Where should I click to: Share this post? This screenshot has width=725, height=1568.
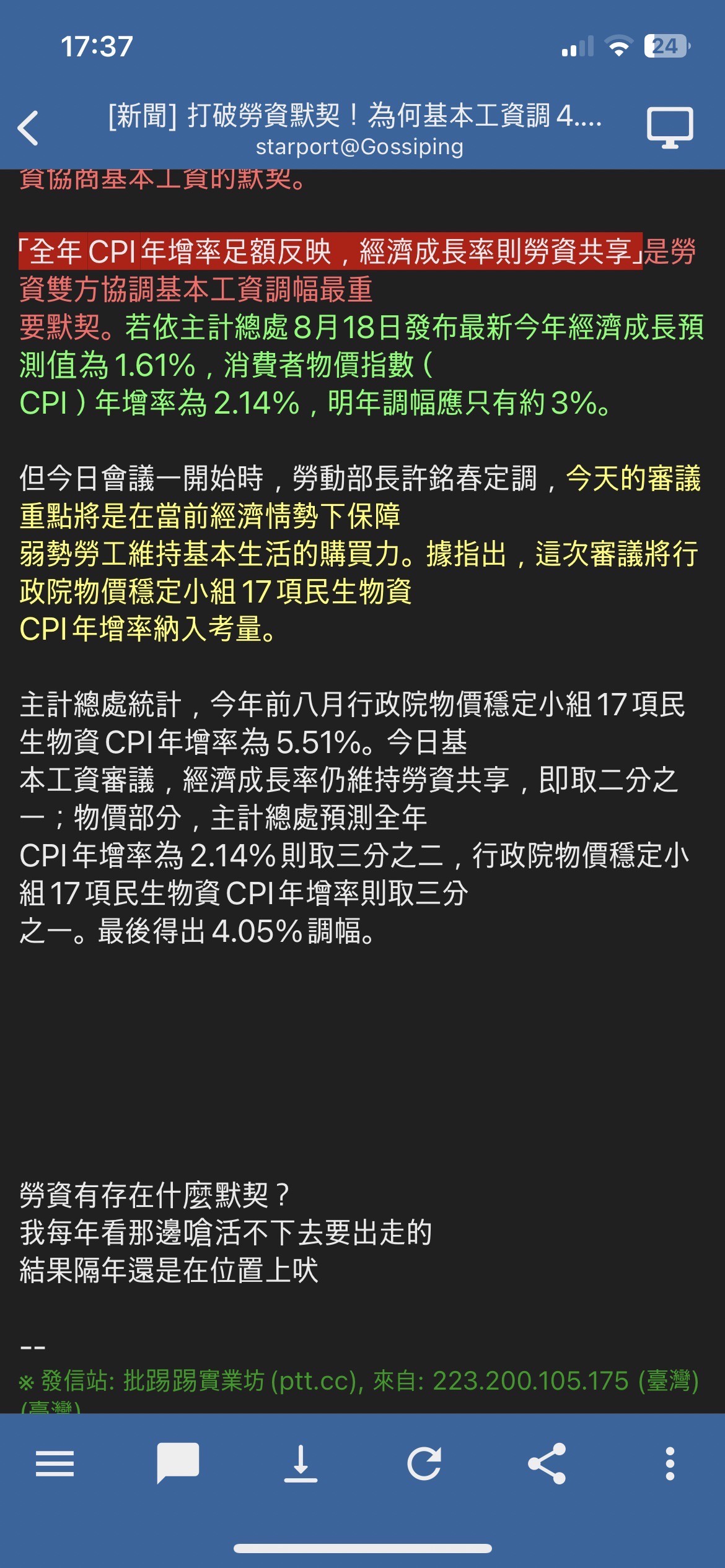(547, 1464)
